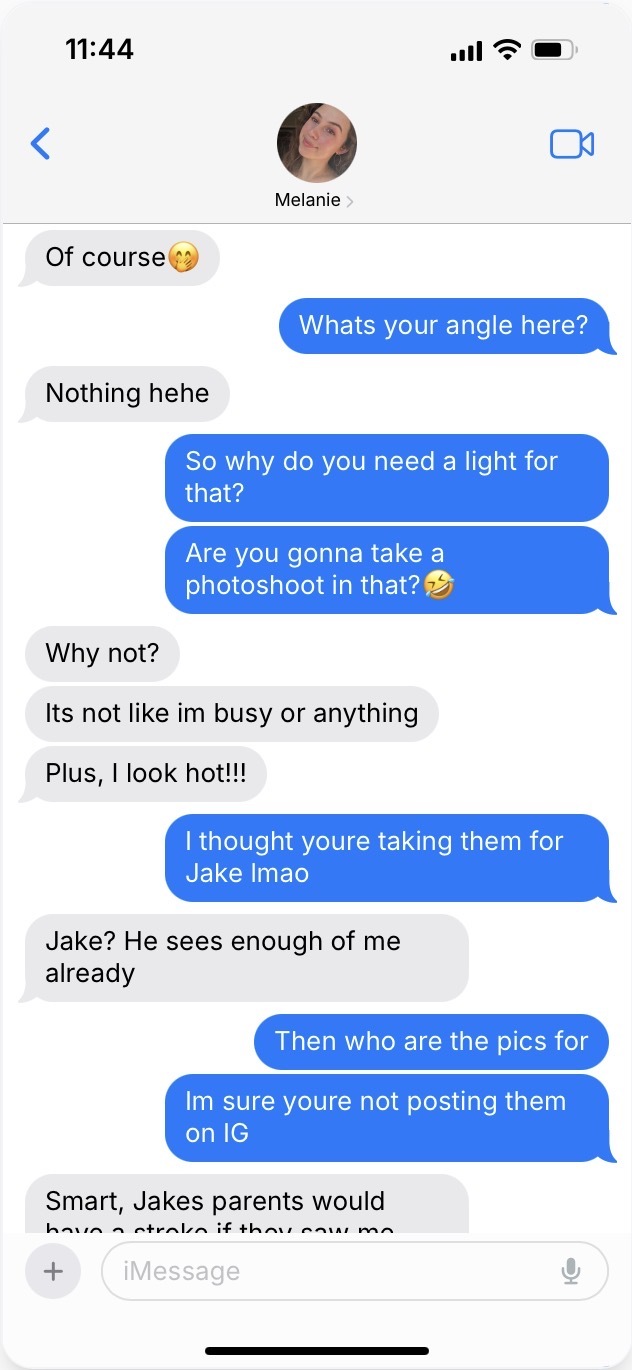The height and width of the screenshot is (1370, 632).
Task: Open the plus attachments menu
Action: coord(53,1271)
